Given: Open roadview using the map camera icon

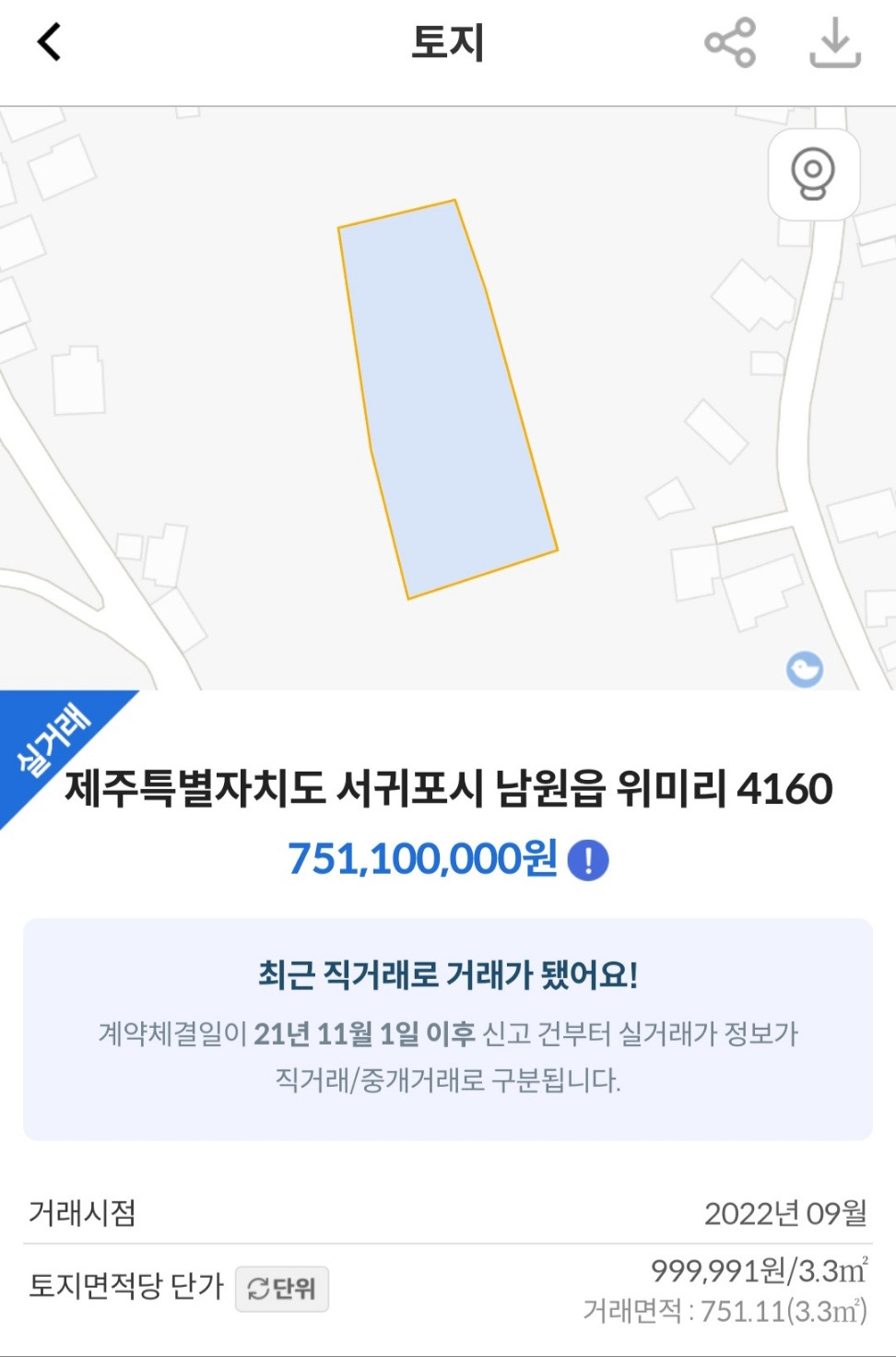Looking at the screenshot, I should (815, 174).
